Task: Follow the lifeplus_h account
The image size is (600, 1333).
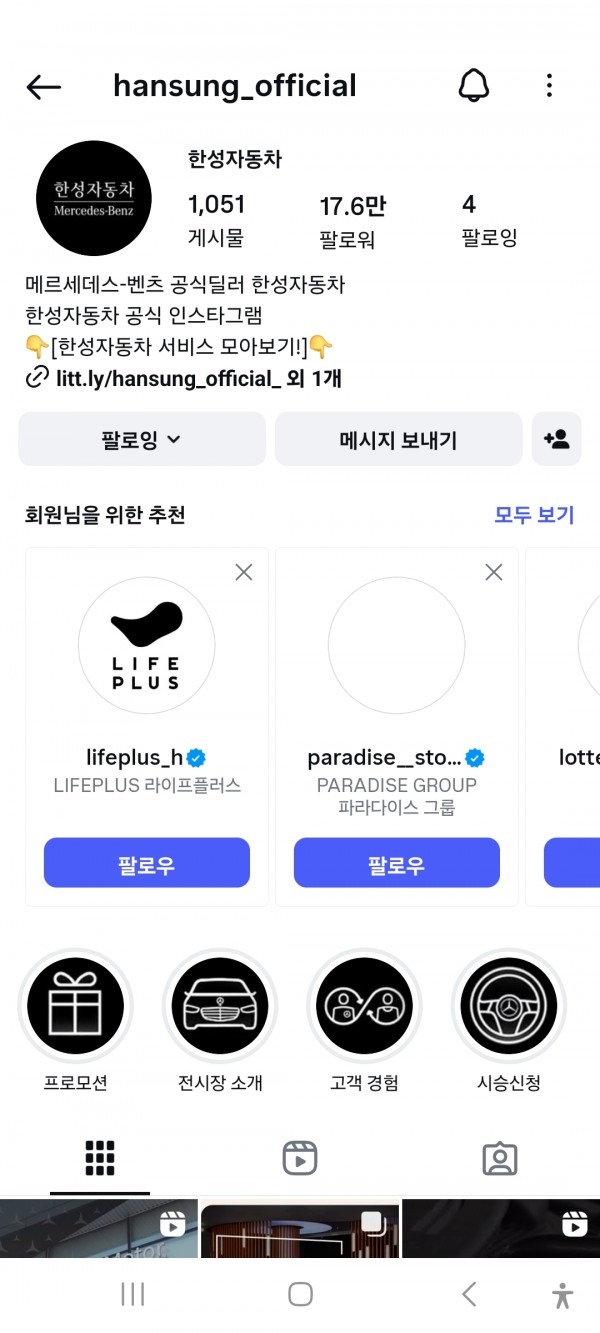Action: pyautogui.click(x=147, y=862)
